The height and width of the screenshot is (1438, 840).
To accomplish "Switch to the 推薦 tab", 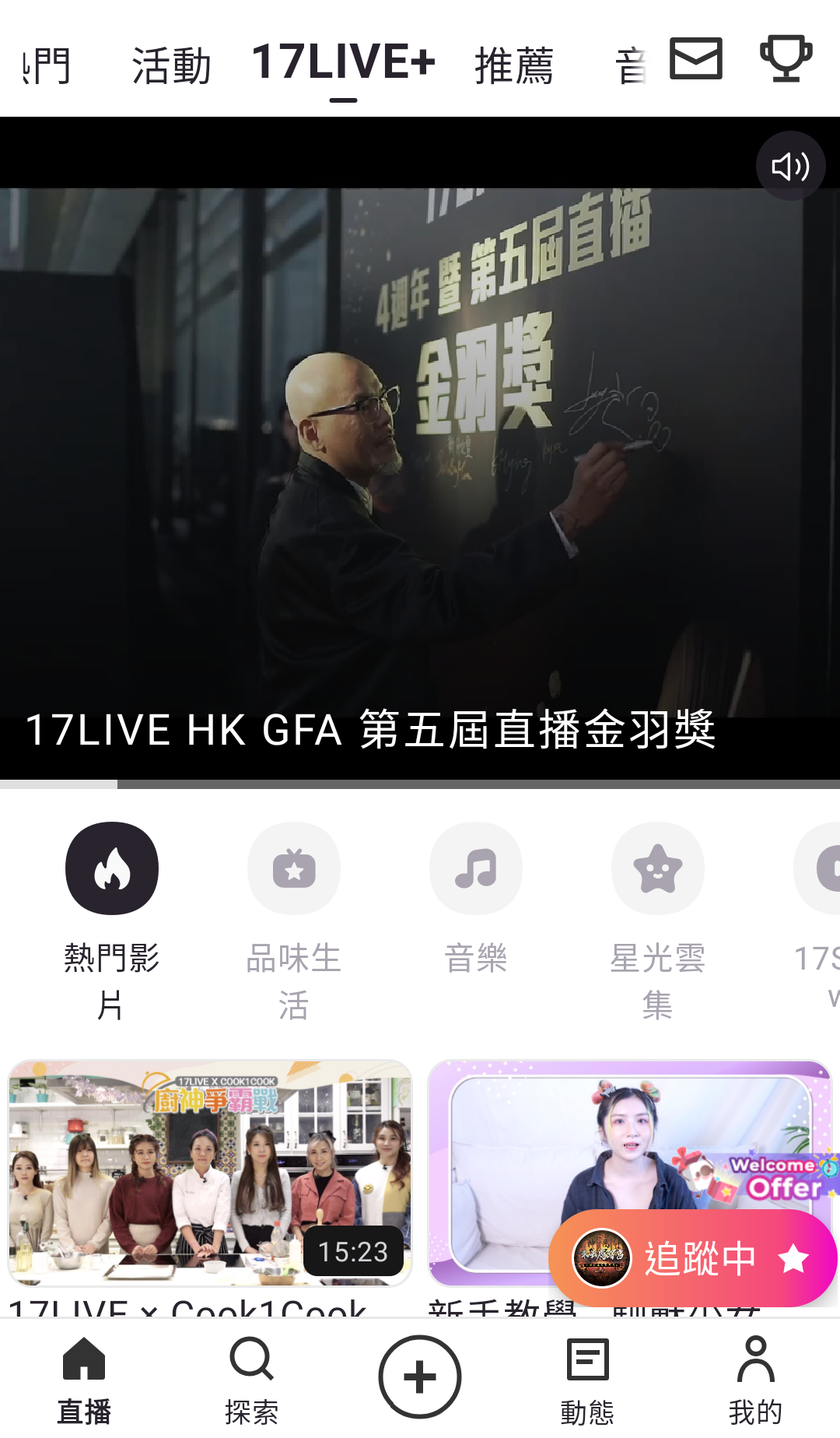I will click(x=514, y=64).
